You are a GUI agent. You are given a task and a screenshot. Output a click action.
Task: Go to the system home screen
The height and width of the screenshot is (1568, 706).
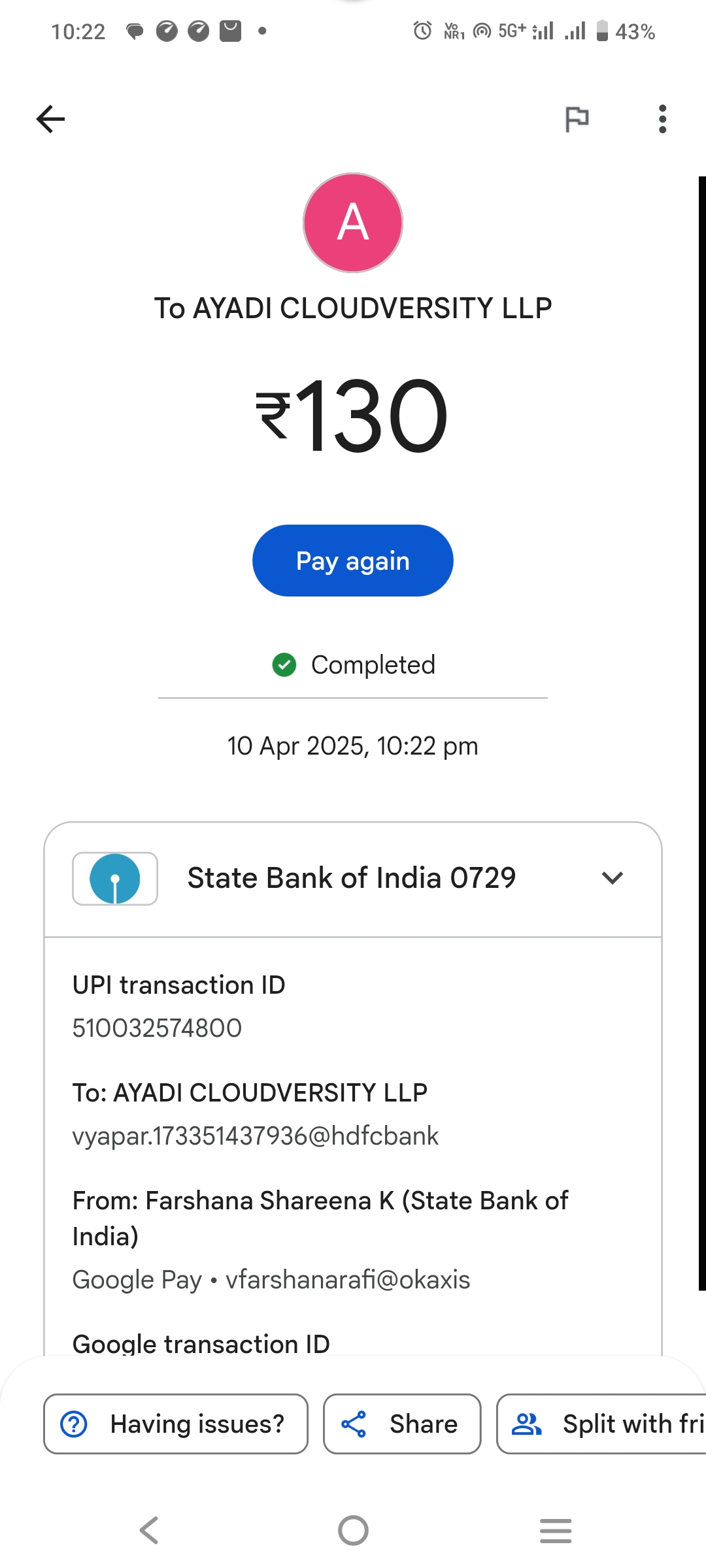point(353,1530)
